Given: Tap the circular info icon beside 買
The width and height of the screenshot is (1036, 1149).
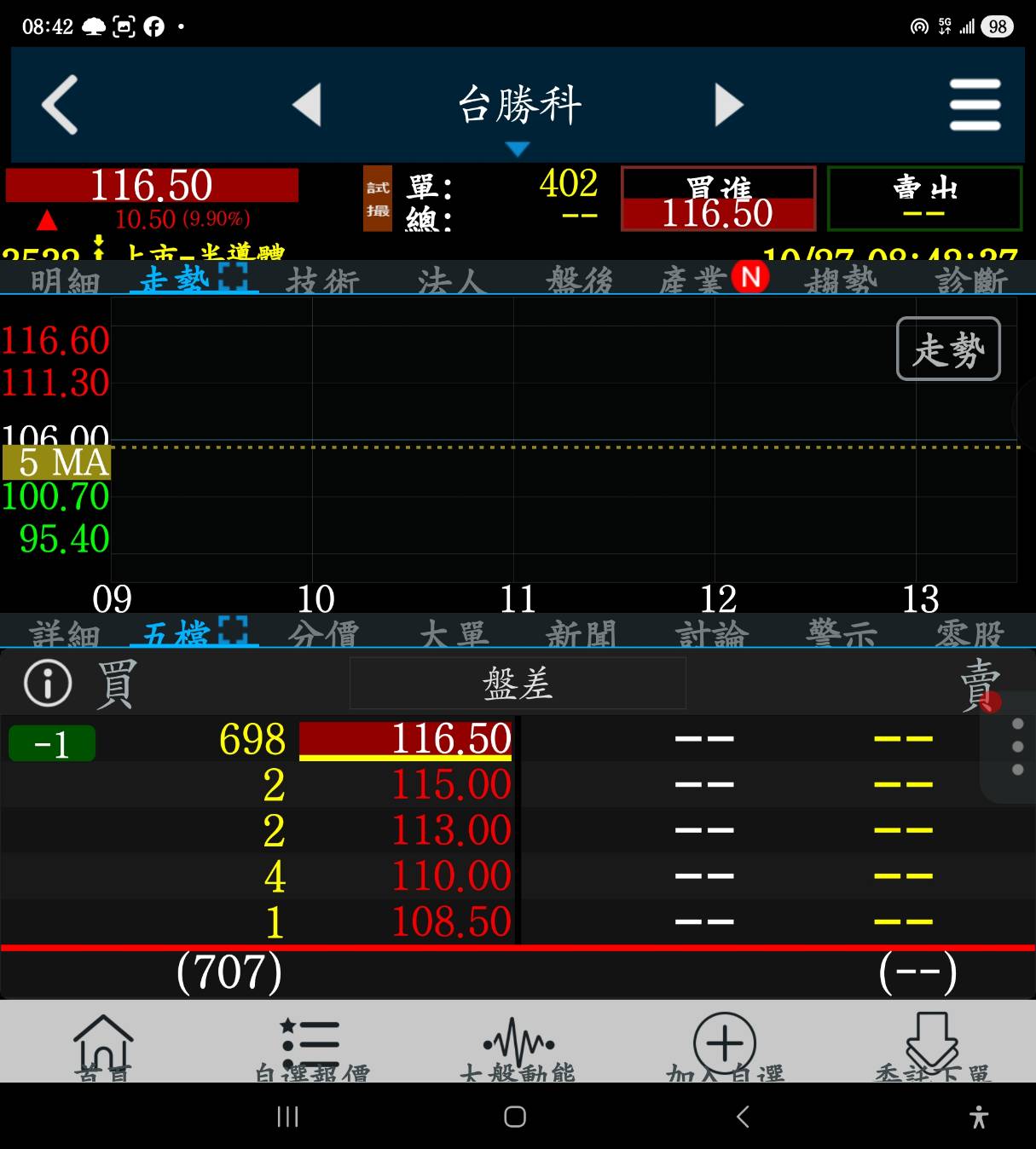Looking at the screenshot, I should pyautogui.click(x=47, y=683).
